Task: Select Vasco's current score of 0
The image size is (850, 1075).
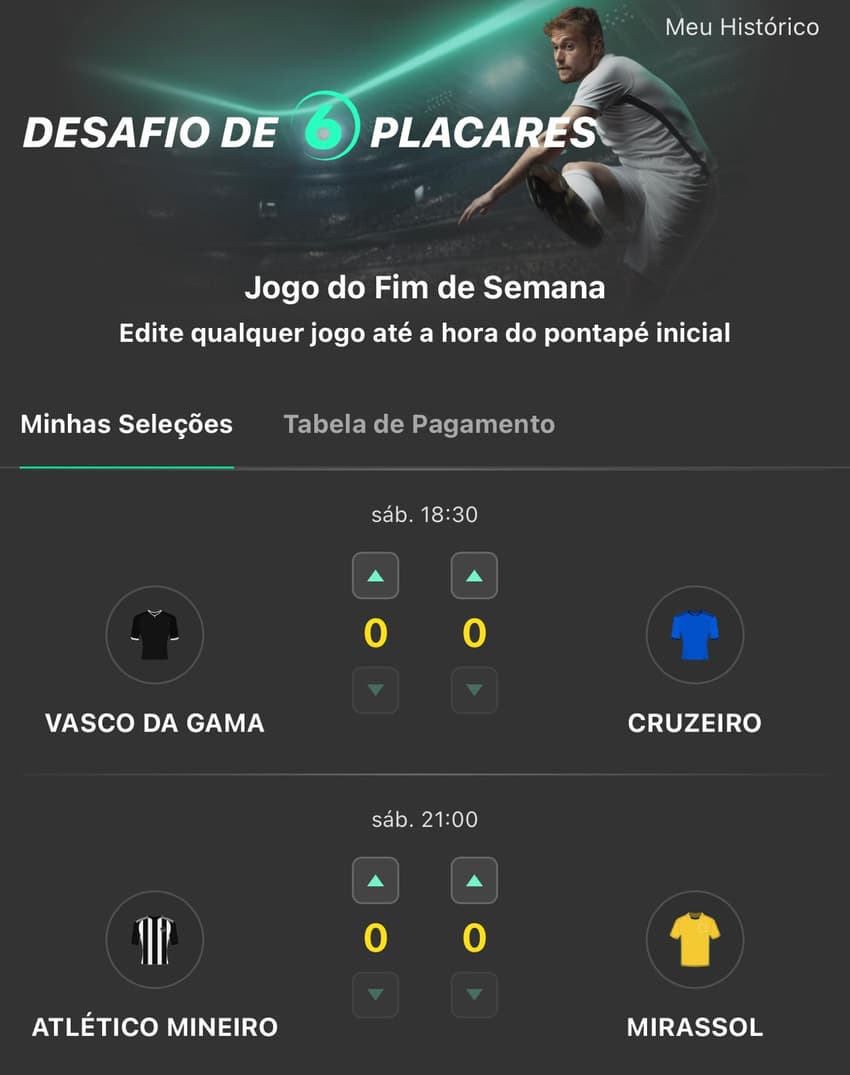Action: pos(375,633)
